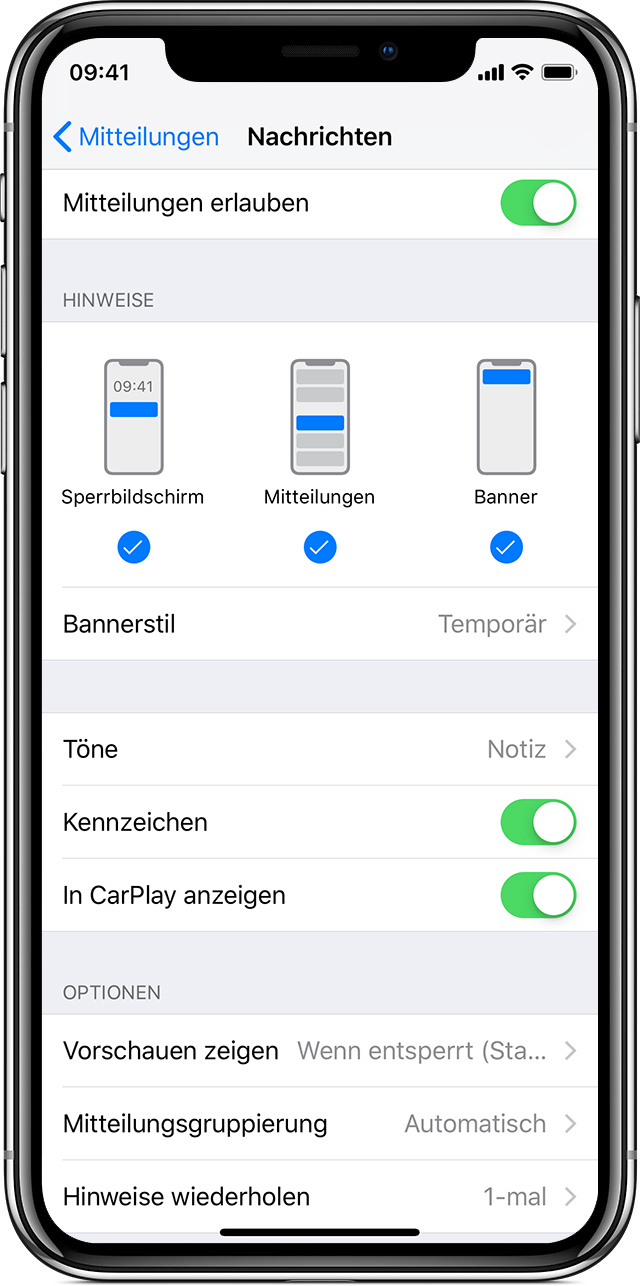Image resolution: width=640 pixels, height=1286 pixels.
Task: Uncheck Mitteilungen alert option
Action: pos(320,547)
